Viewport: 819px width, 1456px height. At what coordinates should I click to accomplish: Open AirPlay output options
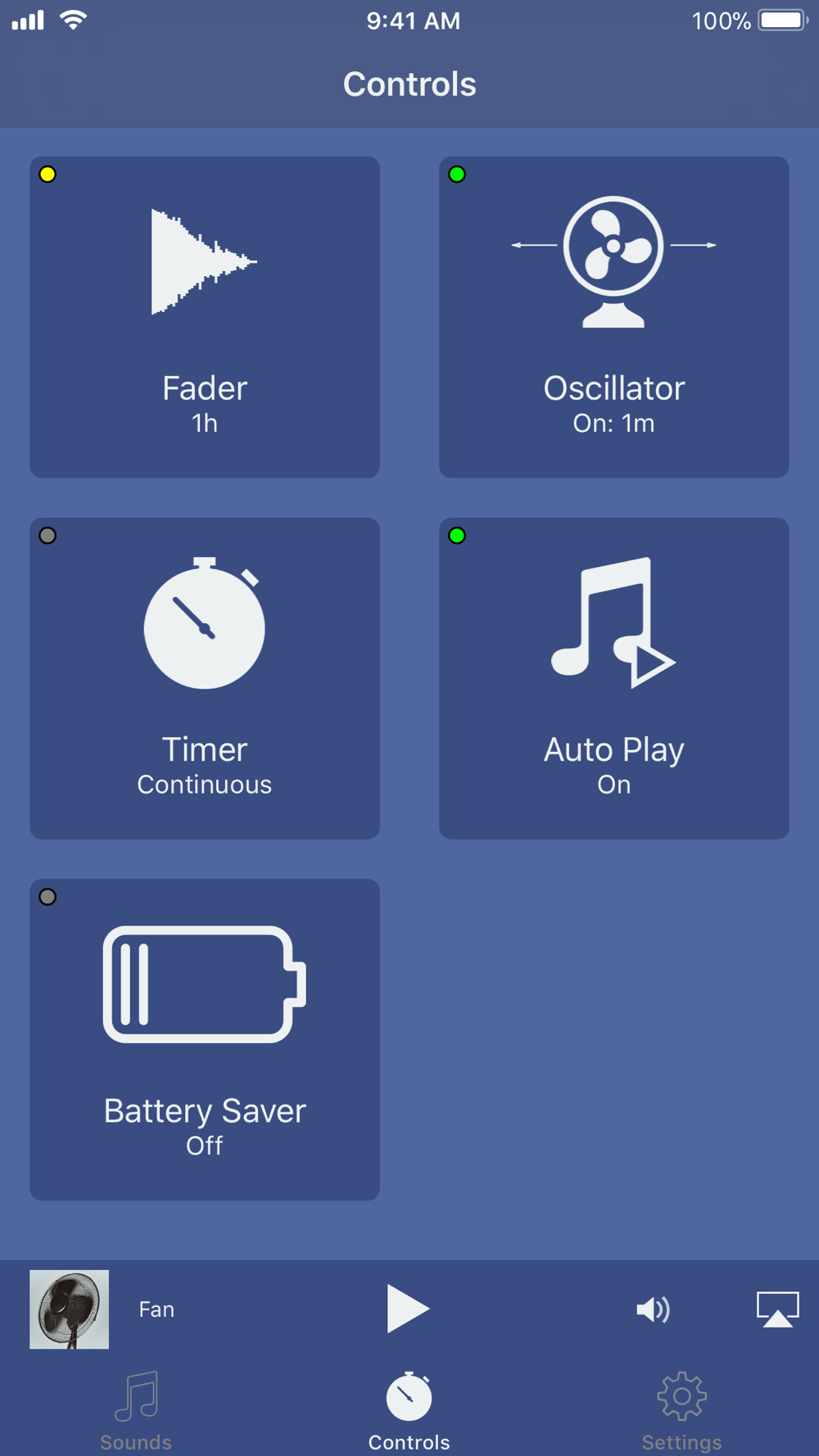coord(777,1309)
